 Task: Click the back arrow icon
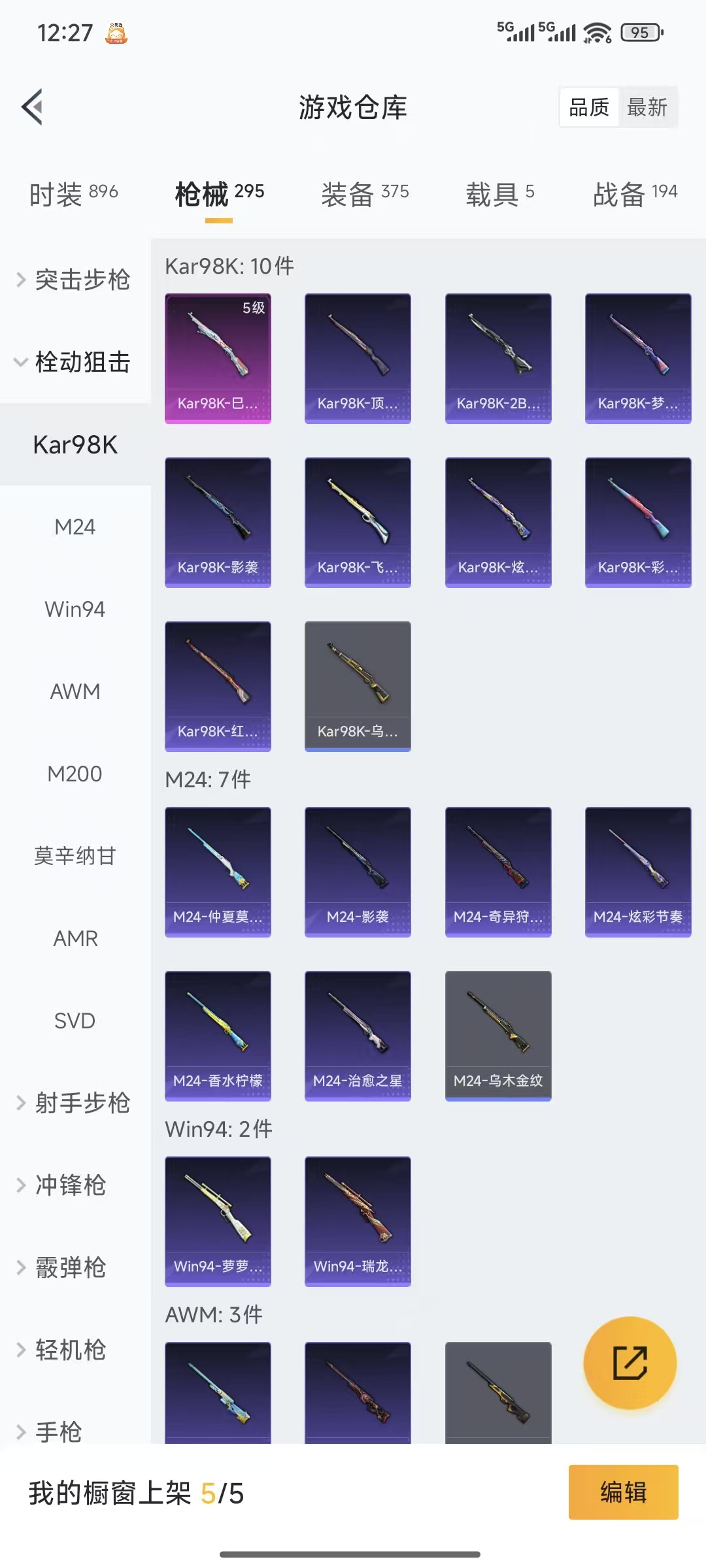coord(31,106)
